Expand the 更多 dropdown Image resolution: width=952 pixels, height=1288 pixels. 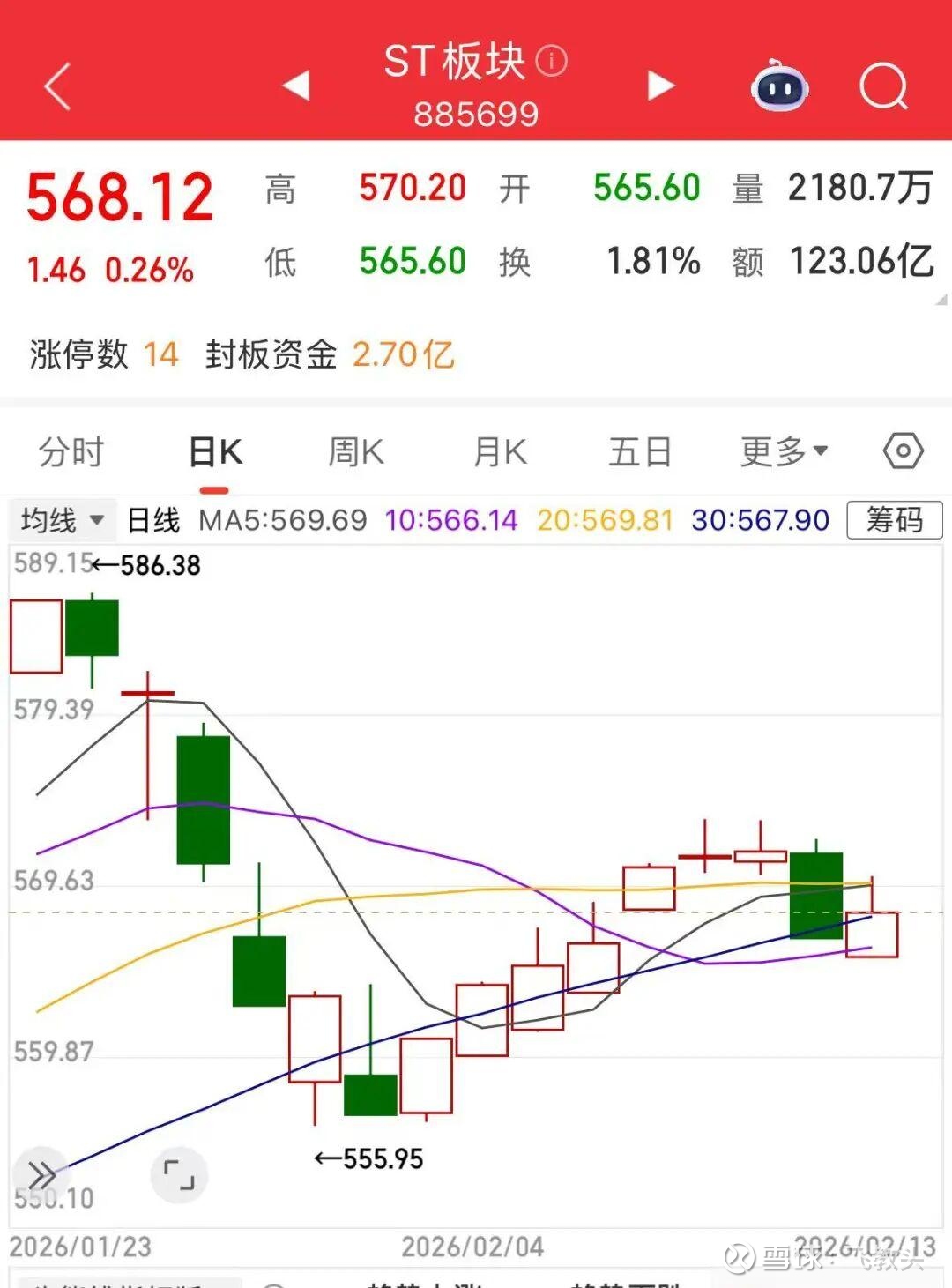[784, 451]
